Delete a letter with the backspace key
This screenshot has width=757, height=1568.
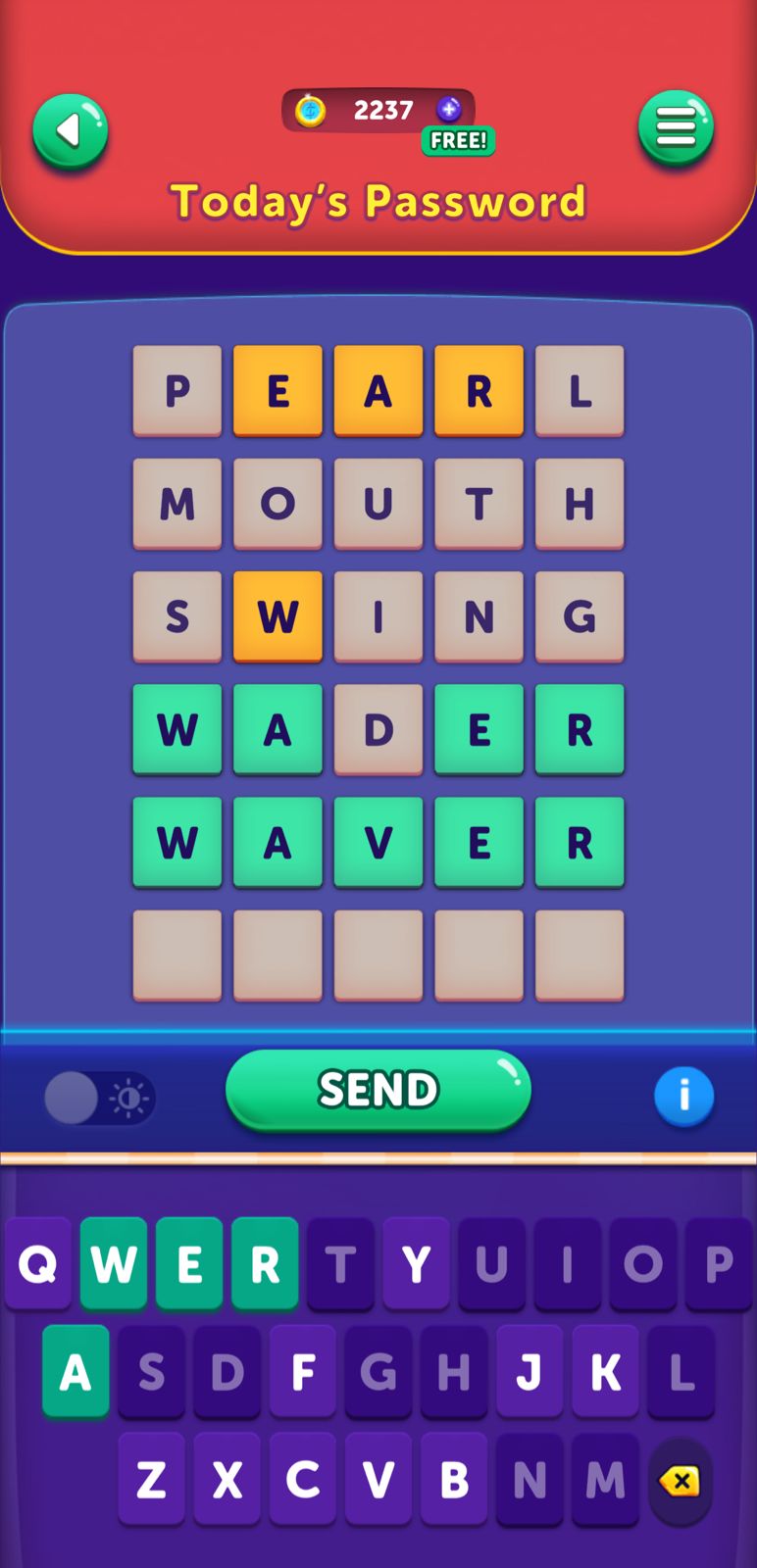(x=680, y=1481)
